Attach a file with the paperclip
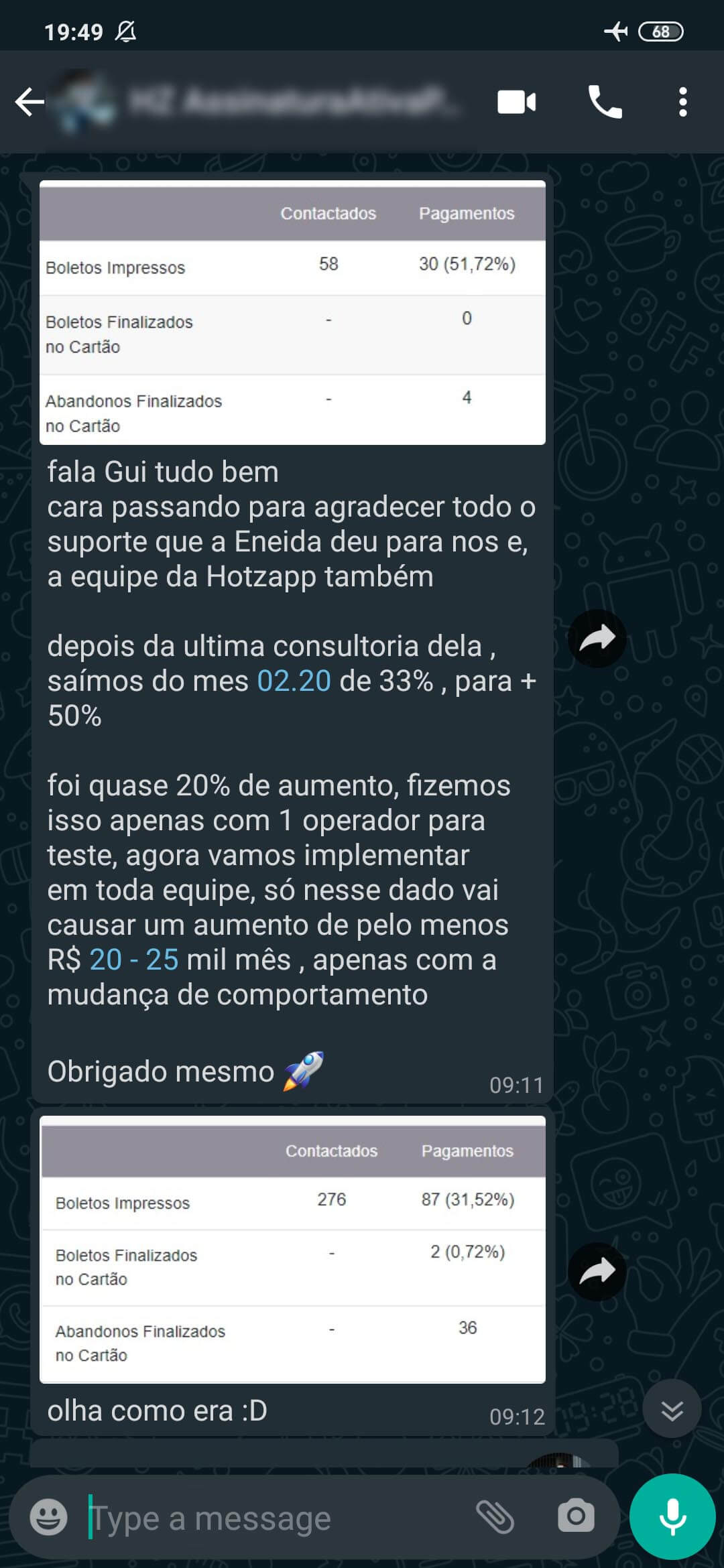Image resolution: width=724 pixels, height=1568 pixels. pyautogui.click(x=495, y=1517)
